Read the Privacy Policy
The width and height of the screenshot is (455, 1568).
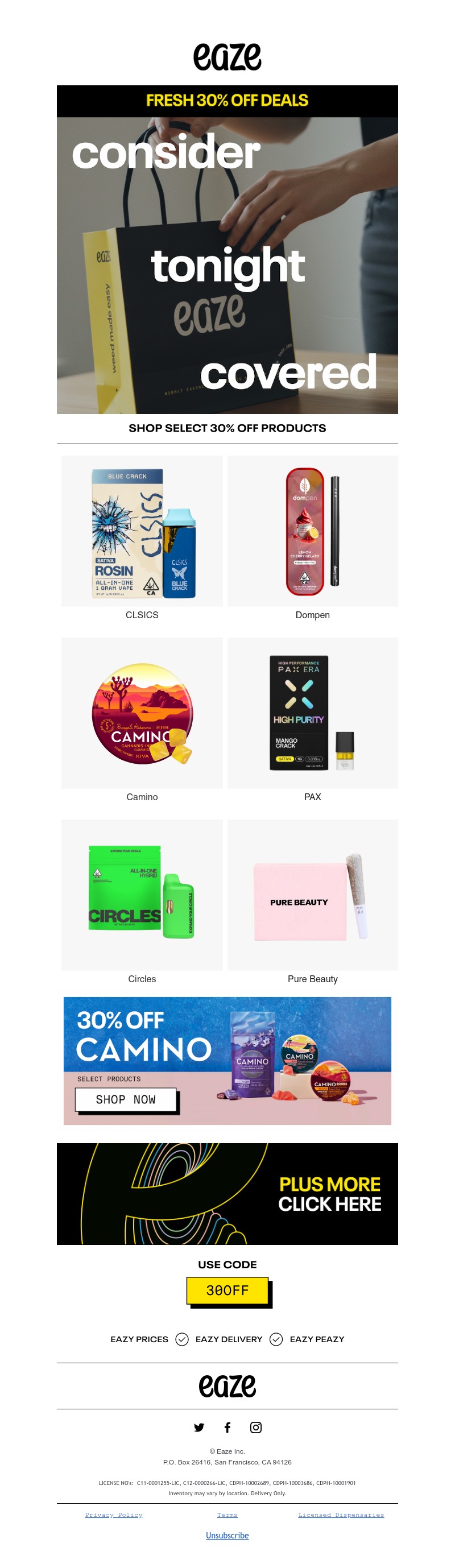[x=114, y=1515]
